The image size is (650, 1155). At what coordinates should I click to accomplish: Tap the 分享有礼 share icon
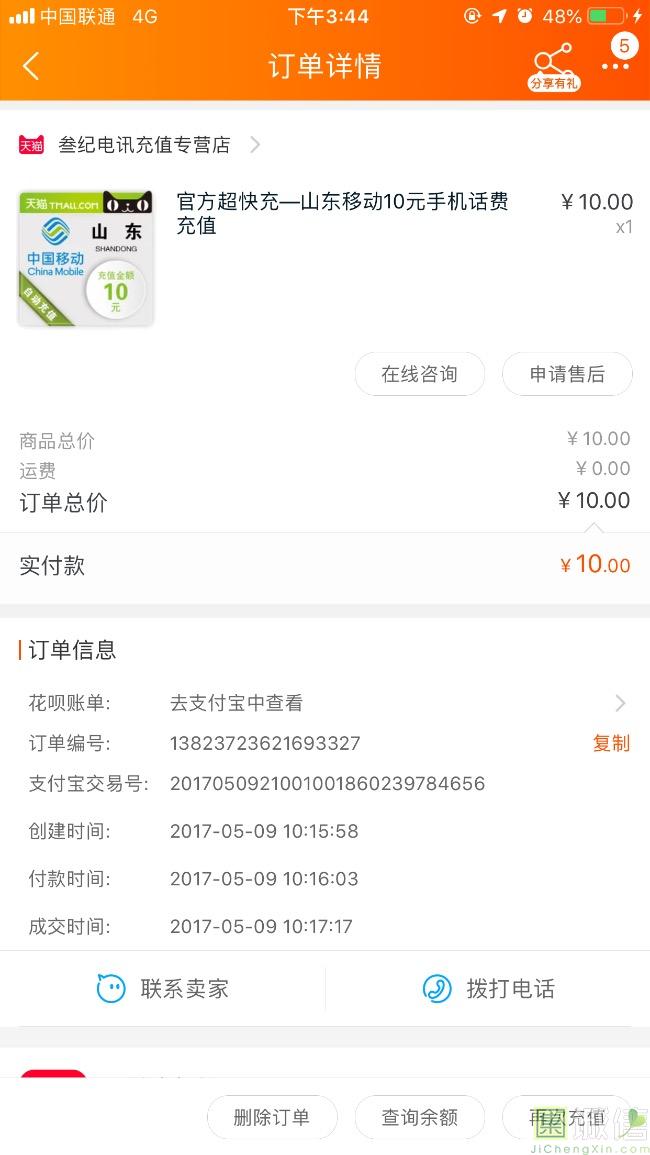(553, 66)
